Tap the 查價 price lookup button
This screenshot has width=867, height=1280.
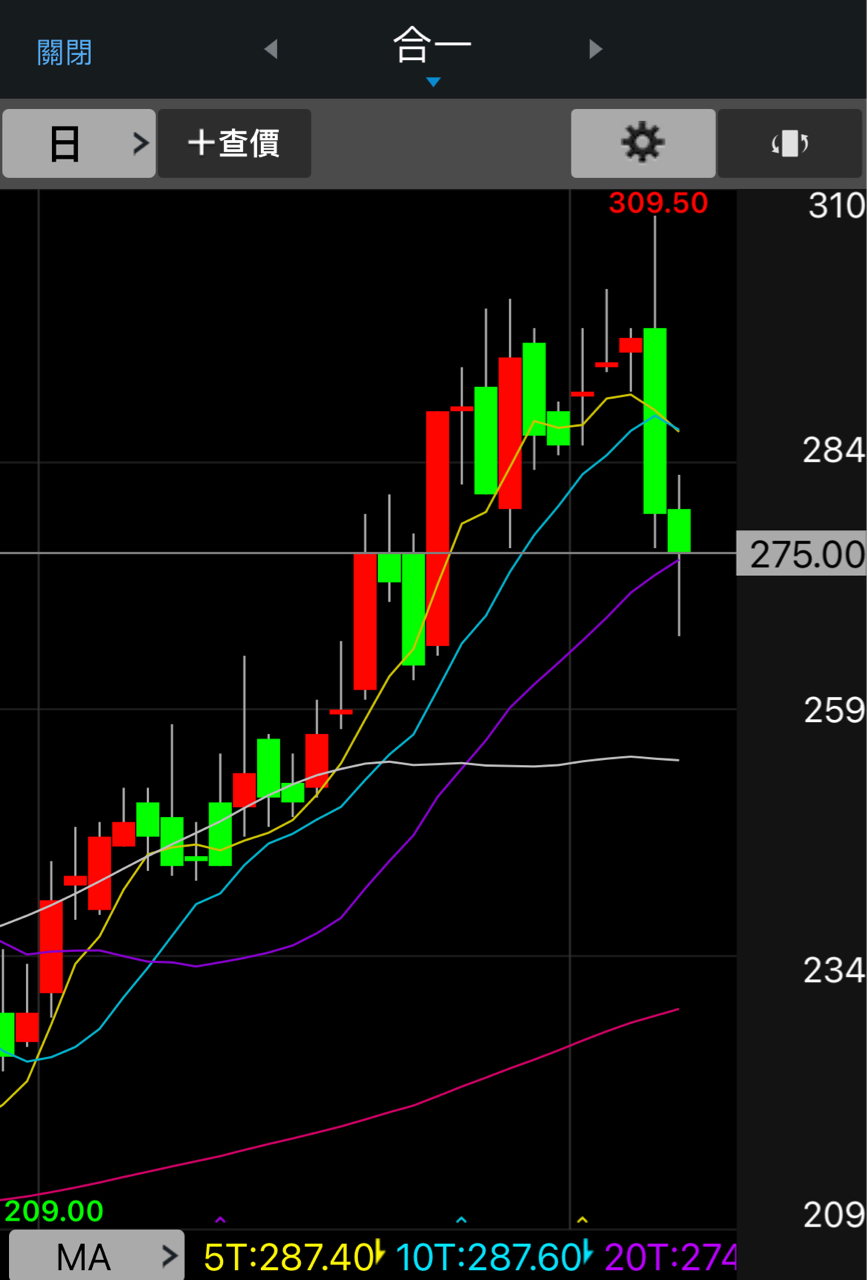tap(234, 144)
